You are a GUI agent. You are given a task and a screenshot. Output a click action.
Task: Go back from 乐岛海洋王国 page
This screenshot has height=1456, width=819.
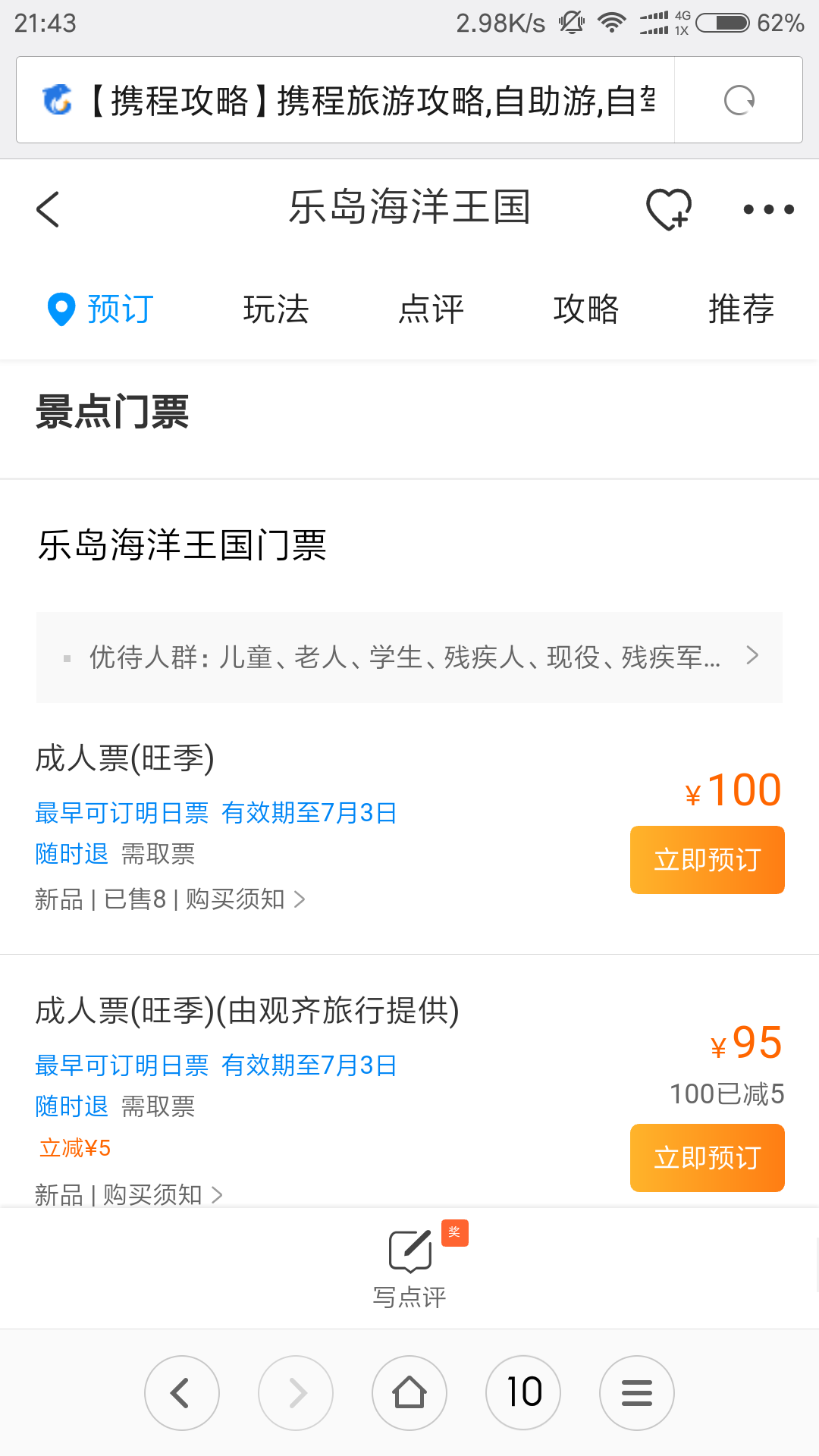point(48,209)
